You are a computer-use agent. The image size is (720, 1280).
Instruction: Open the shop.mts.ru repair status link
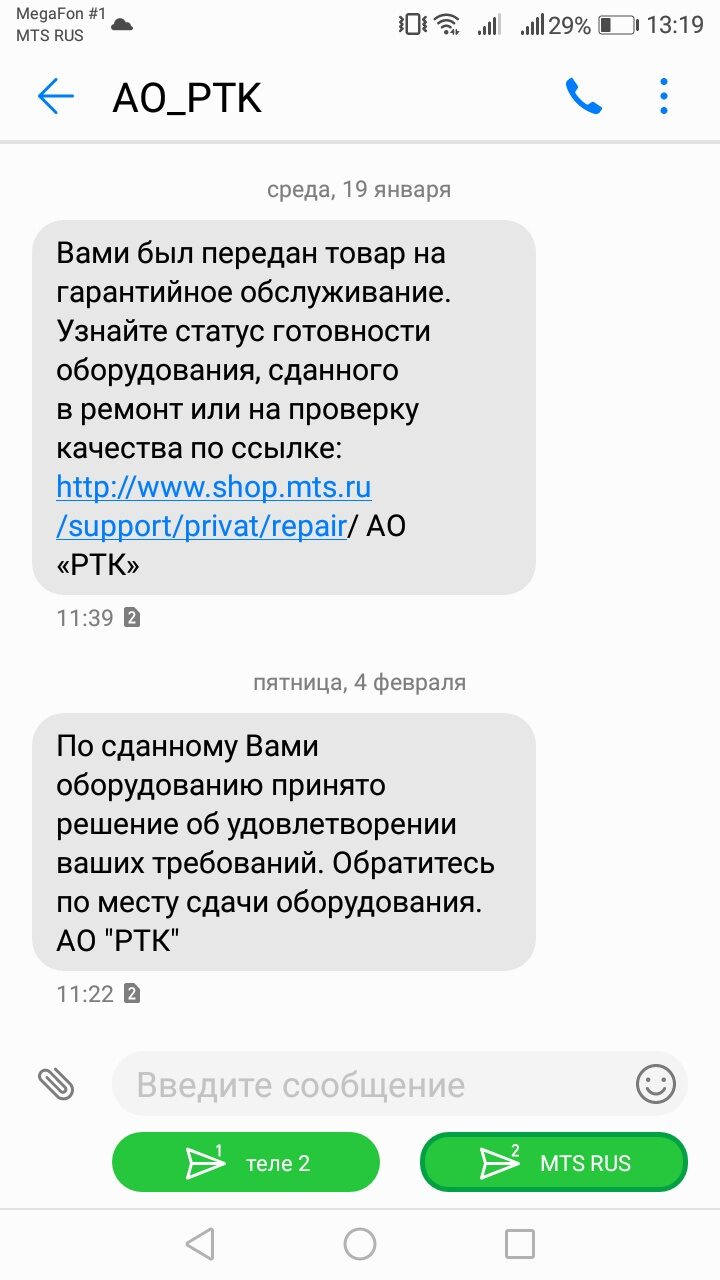point(214,507)
